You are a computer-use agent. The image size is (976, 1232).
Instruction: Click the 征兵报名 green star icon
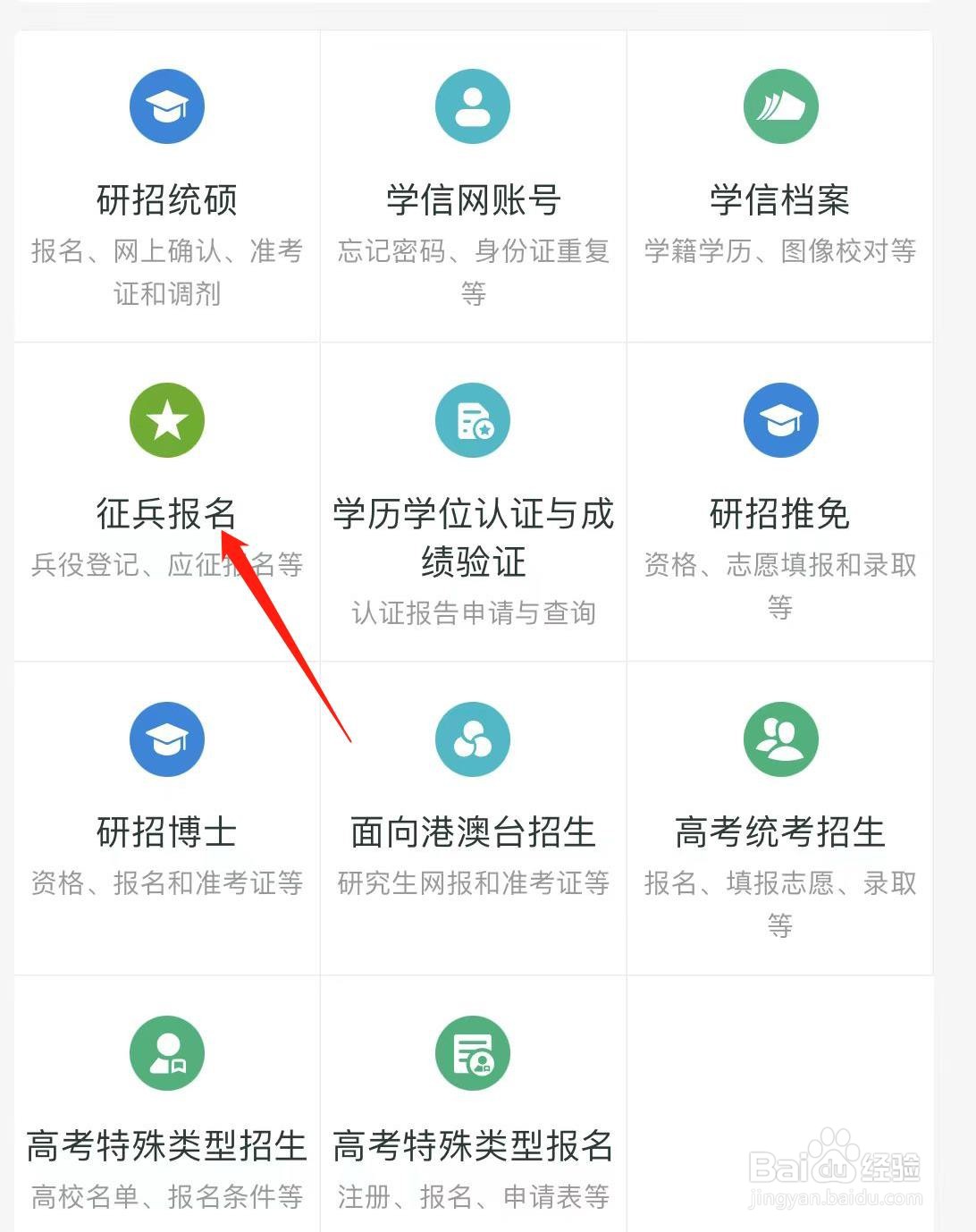click(x=166, y=419)
